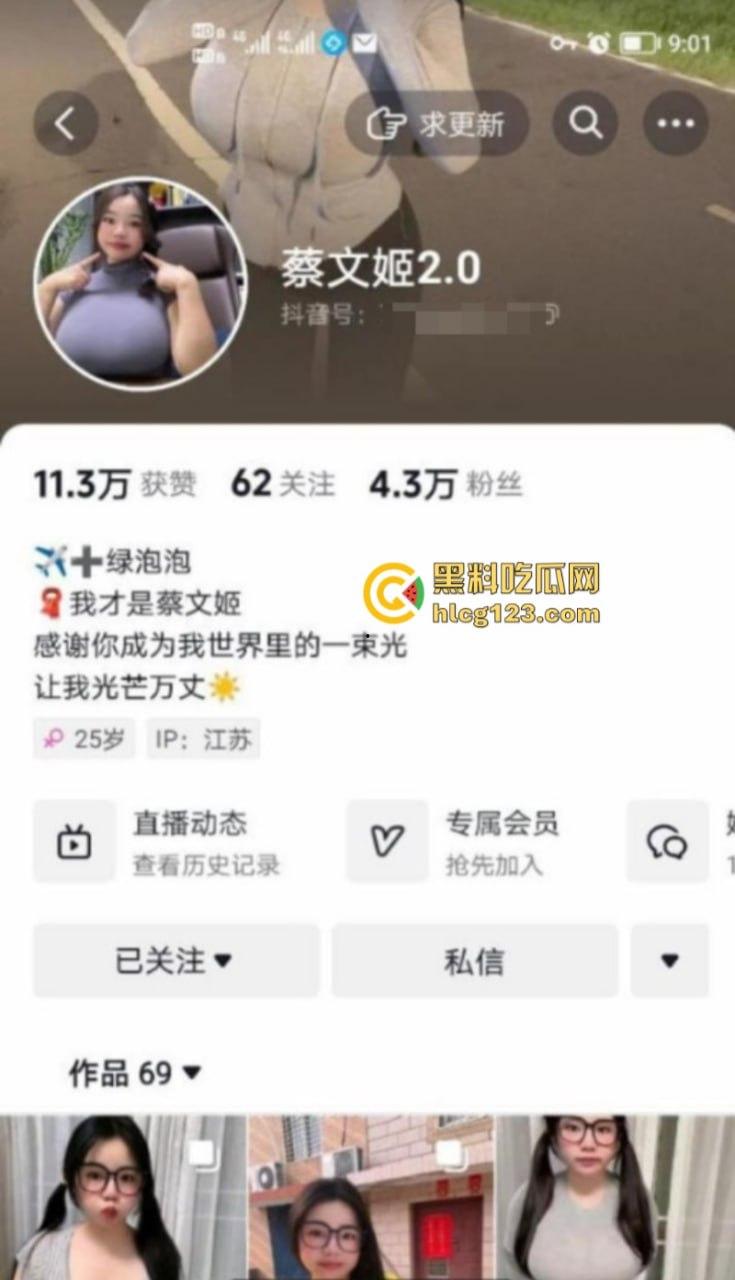Tap the IP 江苏 location tag

(x=203, y=740)
